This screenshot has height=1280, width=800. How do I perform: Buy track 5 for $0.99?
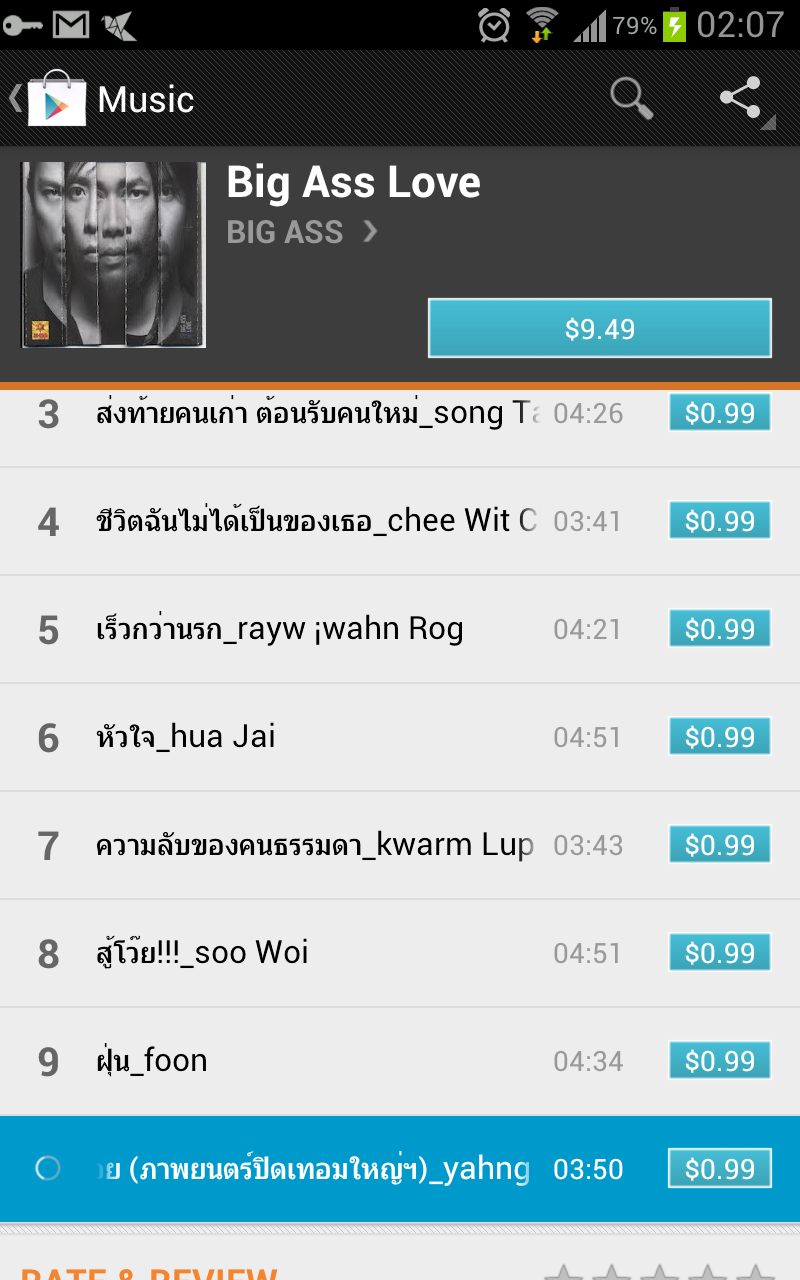[720, 629]
